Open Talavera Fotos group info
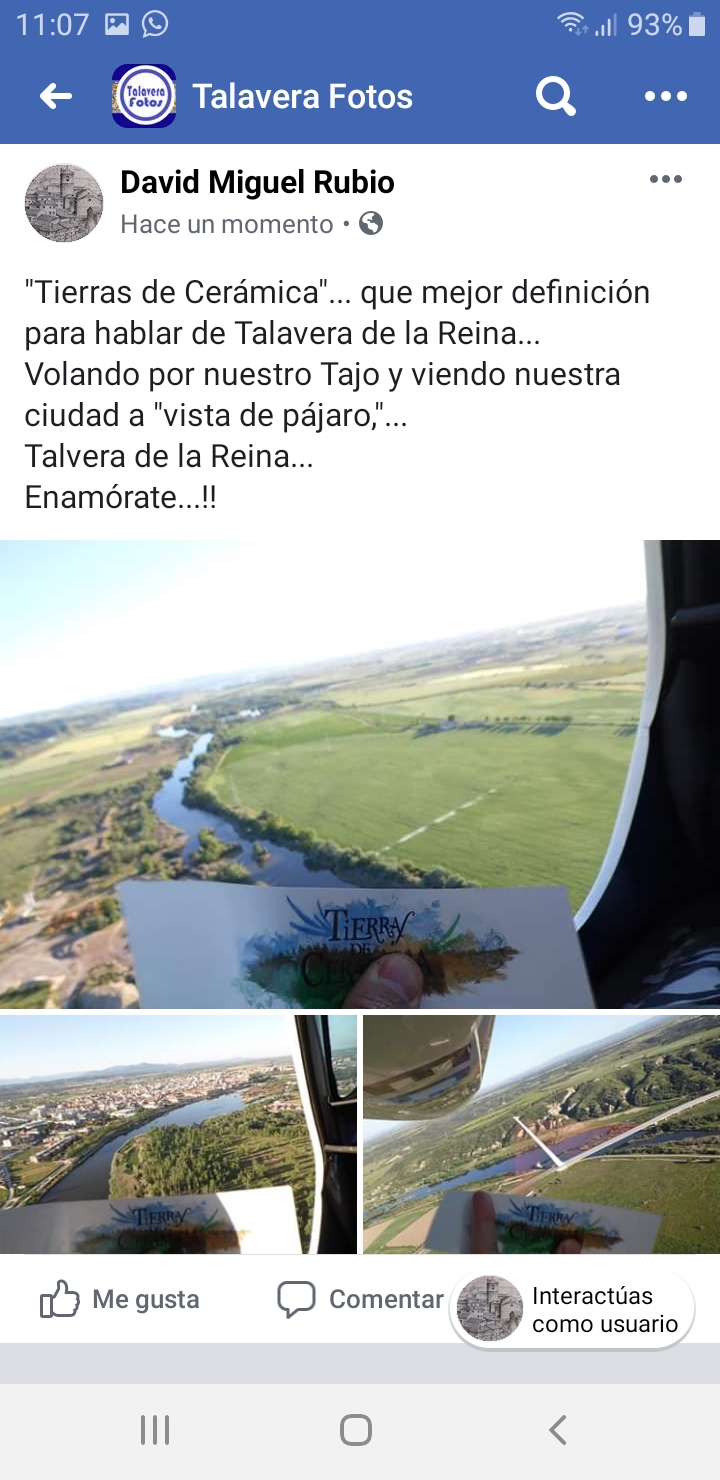This screenshot has height=1480, width=720. pos(302,96)
